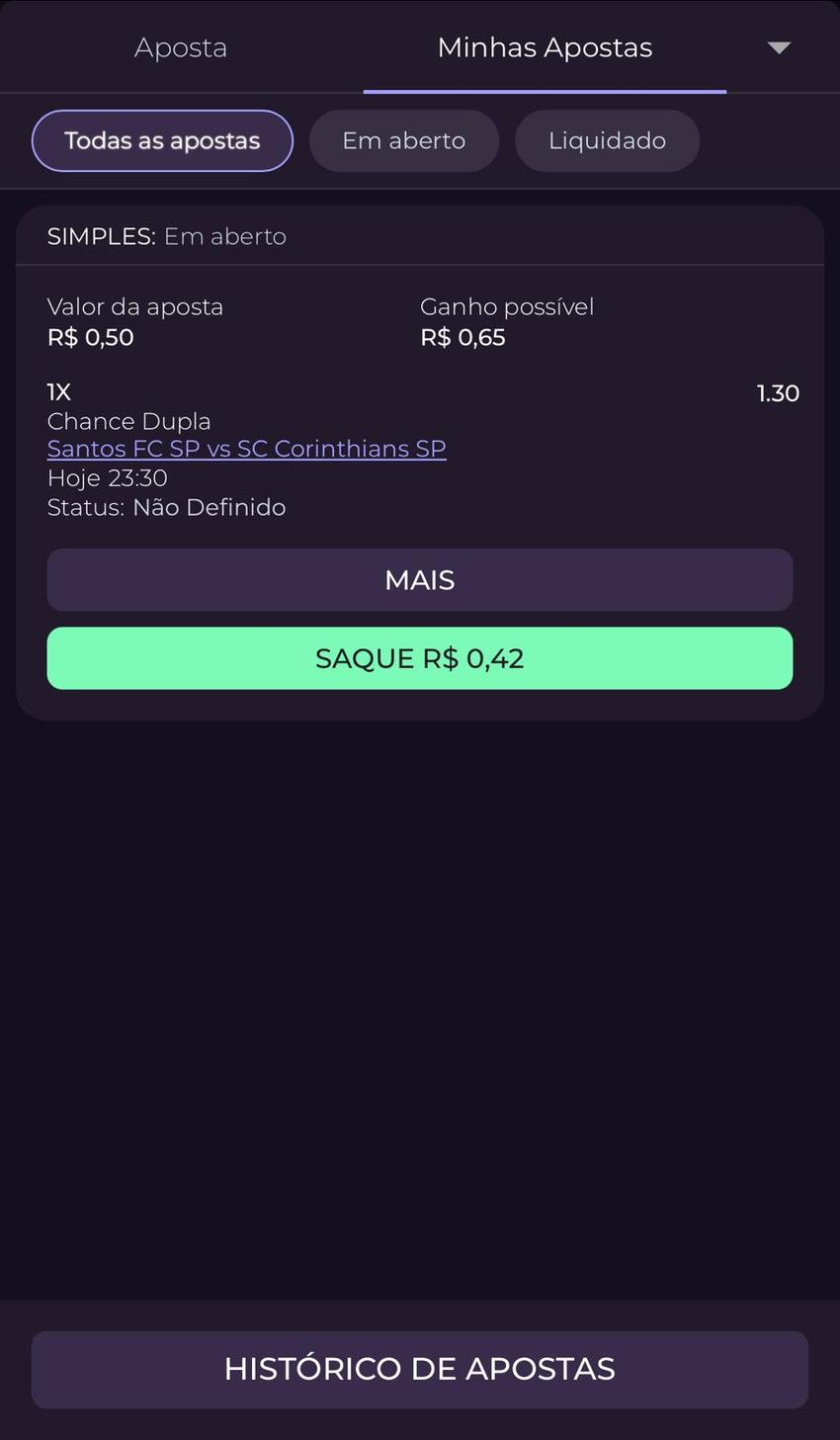Cash out with the SAQUE R$ 0,42 button
840x1440 pixels.
419,657
